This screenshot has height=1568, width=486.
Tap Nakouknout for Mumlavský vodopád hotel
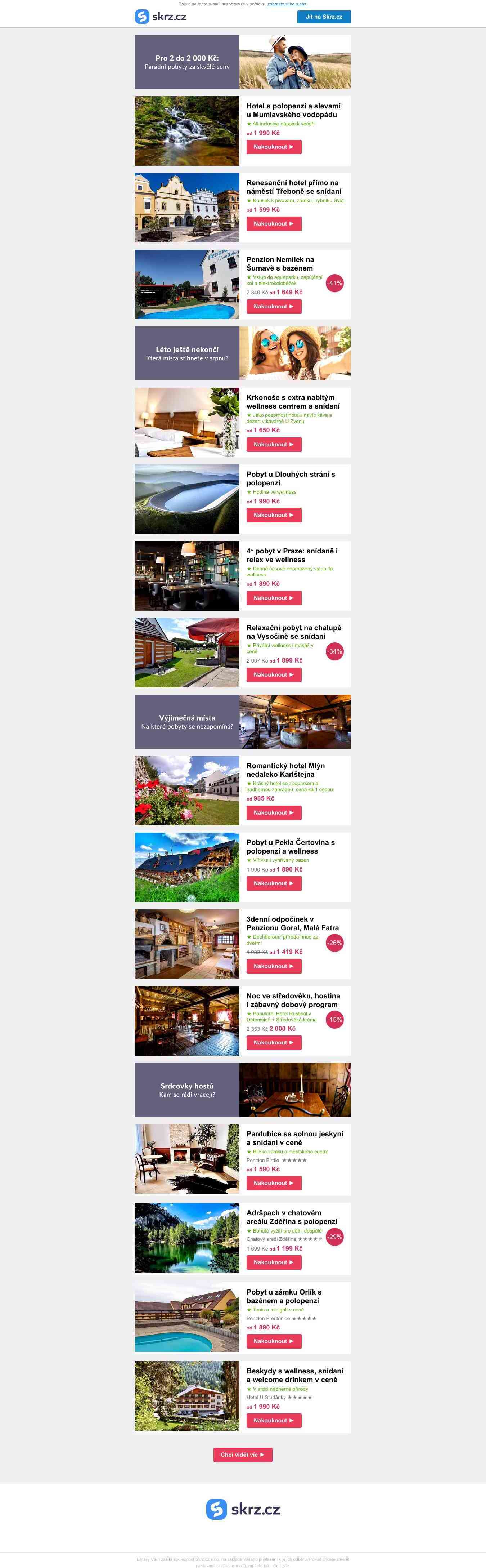coord(273,147)
